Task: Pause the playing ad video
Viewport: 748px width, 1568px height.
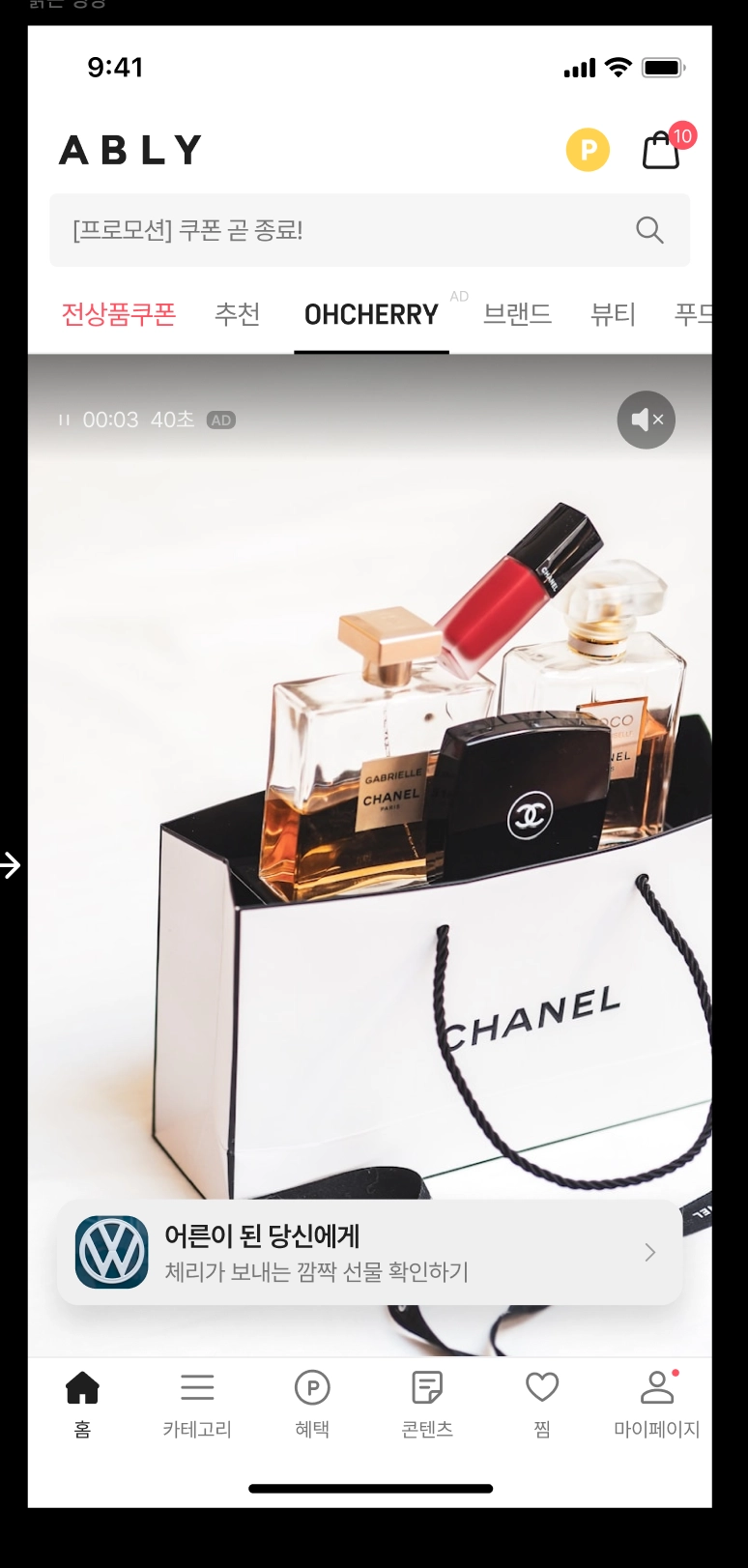Action: pos(64,421)
